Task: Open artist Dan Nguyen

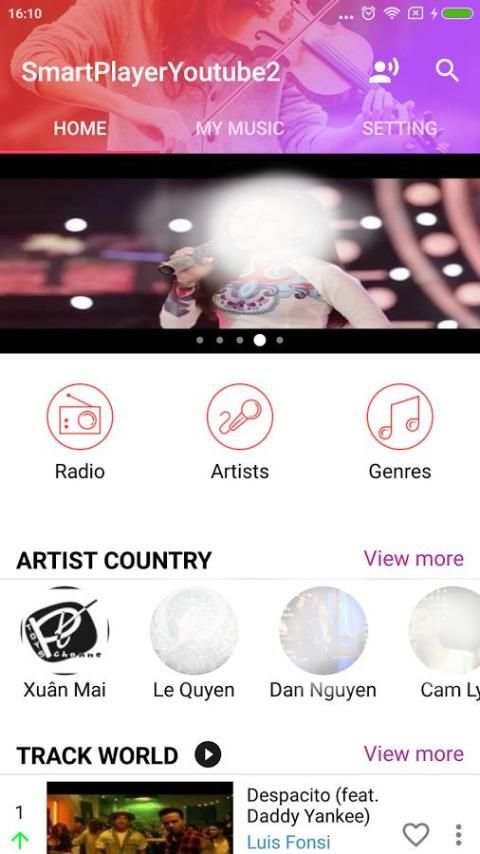Action: point(323,643)
